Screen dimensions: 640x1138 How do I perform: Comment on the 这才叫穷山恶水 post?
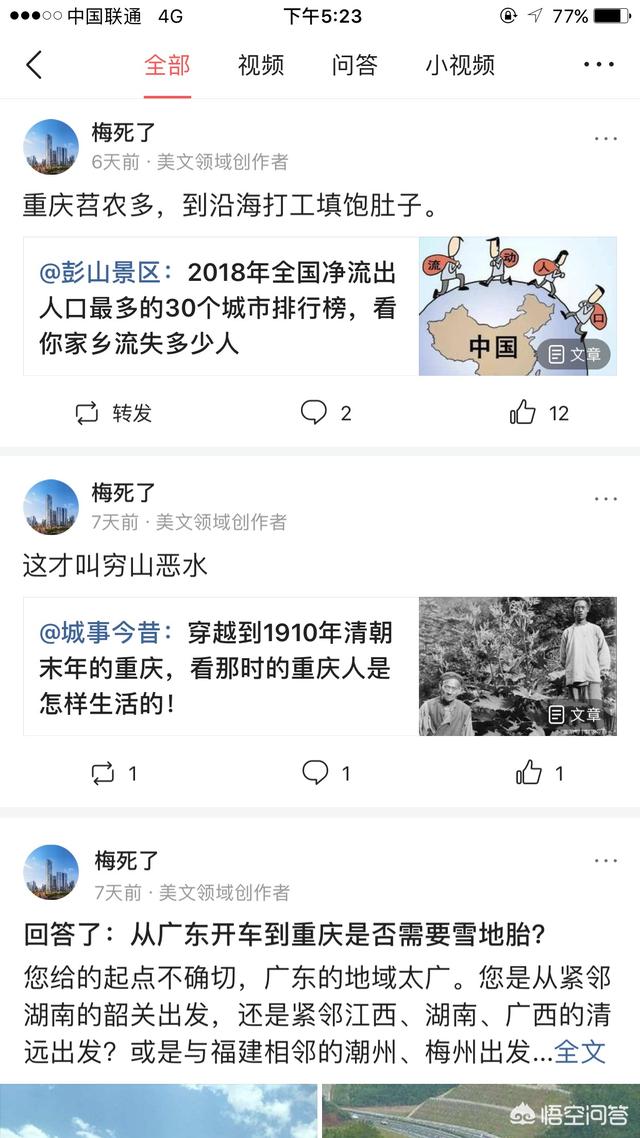(x=326, y=772)
